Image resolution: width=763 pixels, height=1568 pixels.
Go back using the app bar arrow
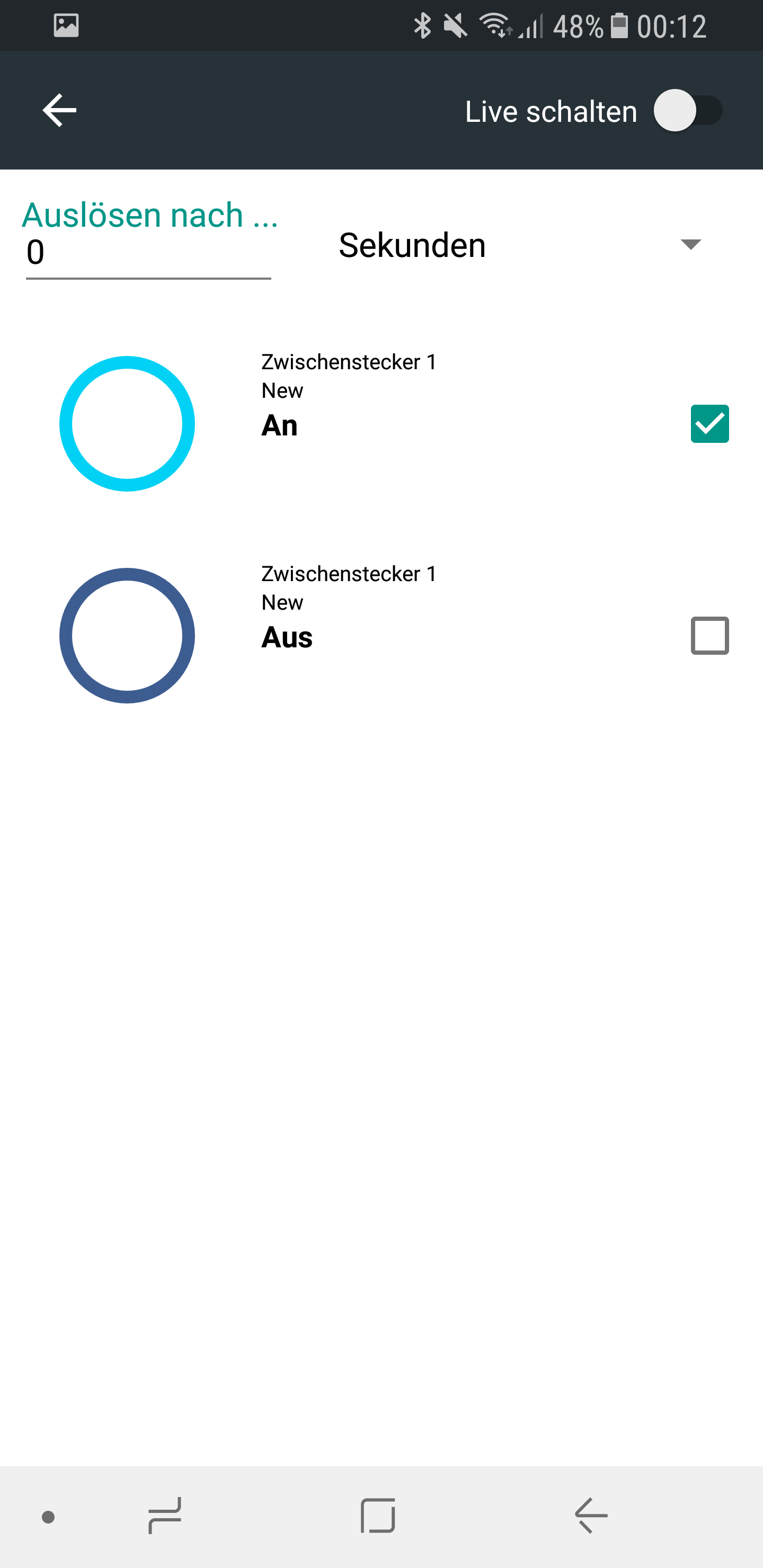[x=60, y=110]
